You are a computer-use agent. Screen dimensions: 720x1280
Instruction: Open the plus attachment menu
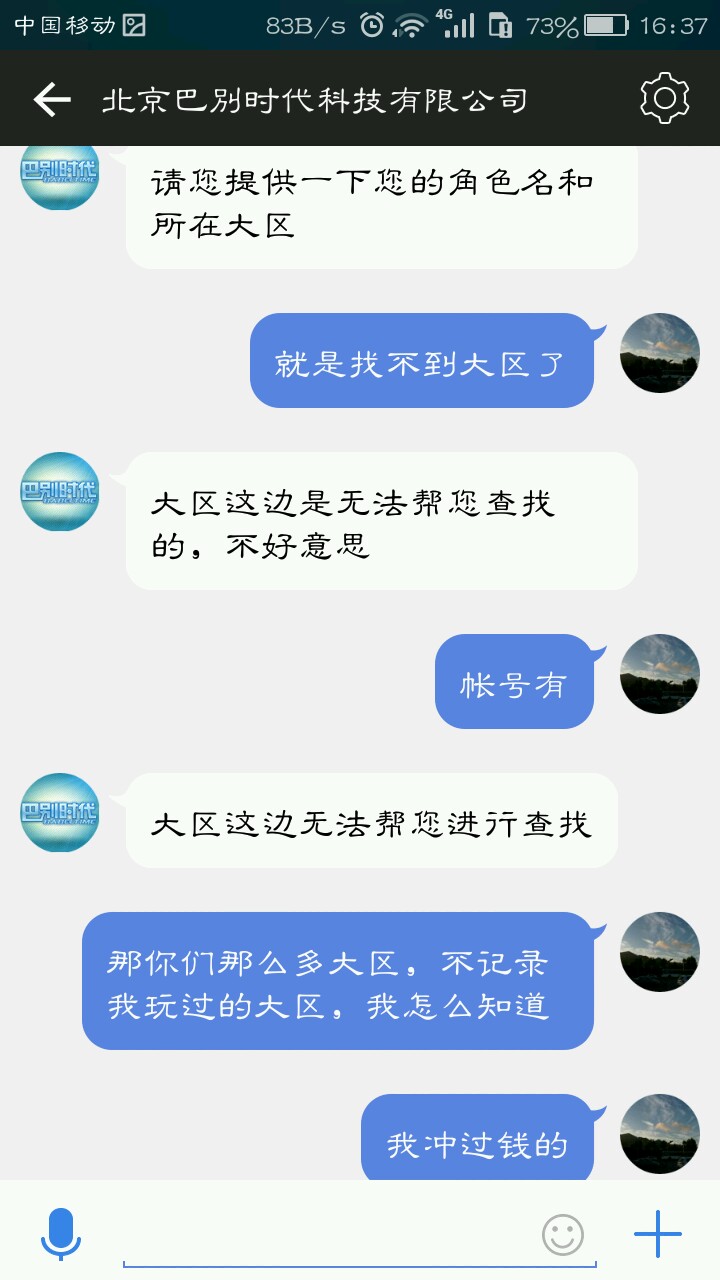click(x=658, y=1234)
